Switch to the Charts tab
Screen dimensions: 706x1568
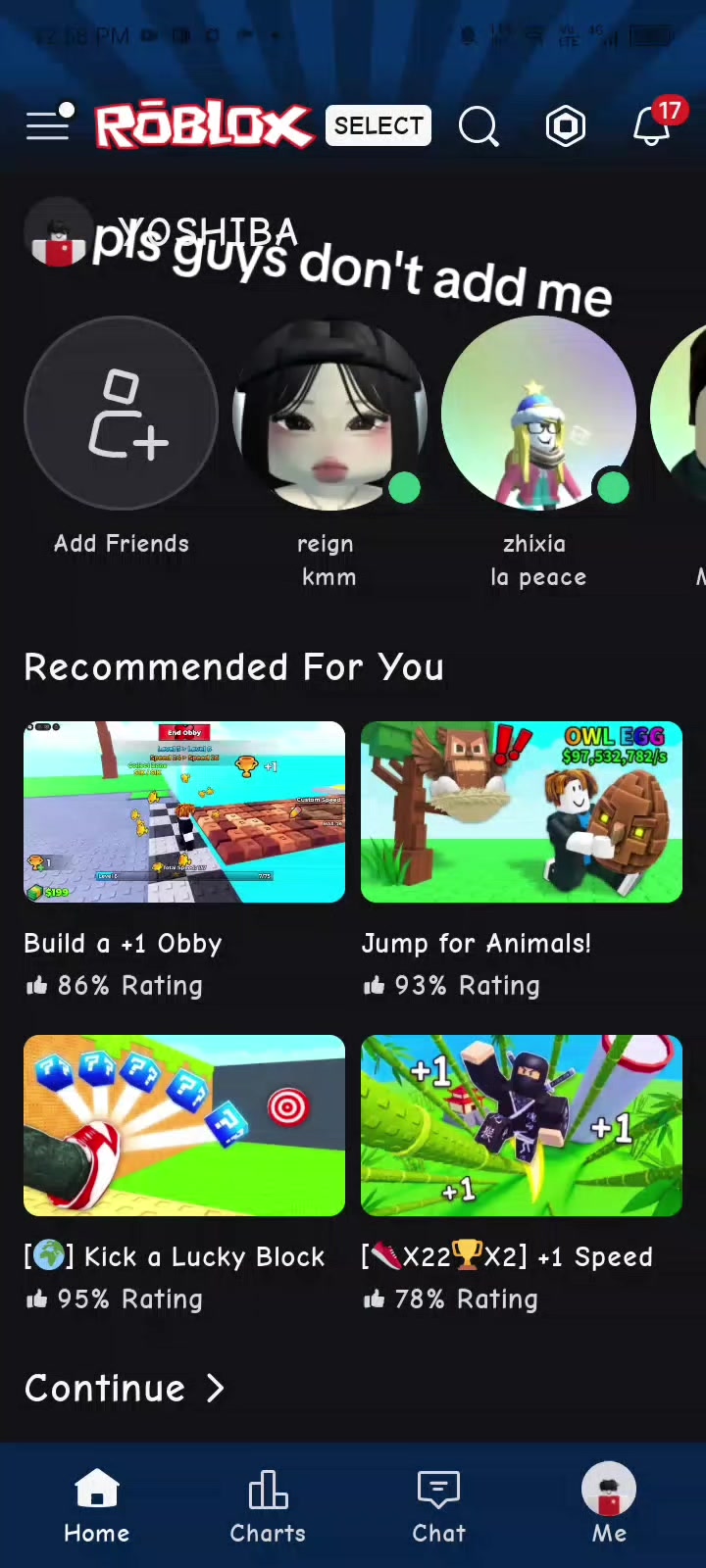[x=268, y=1506]
